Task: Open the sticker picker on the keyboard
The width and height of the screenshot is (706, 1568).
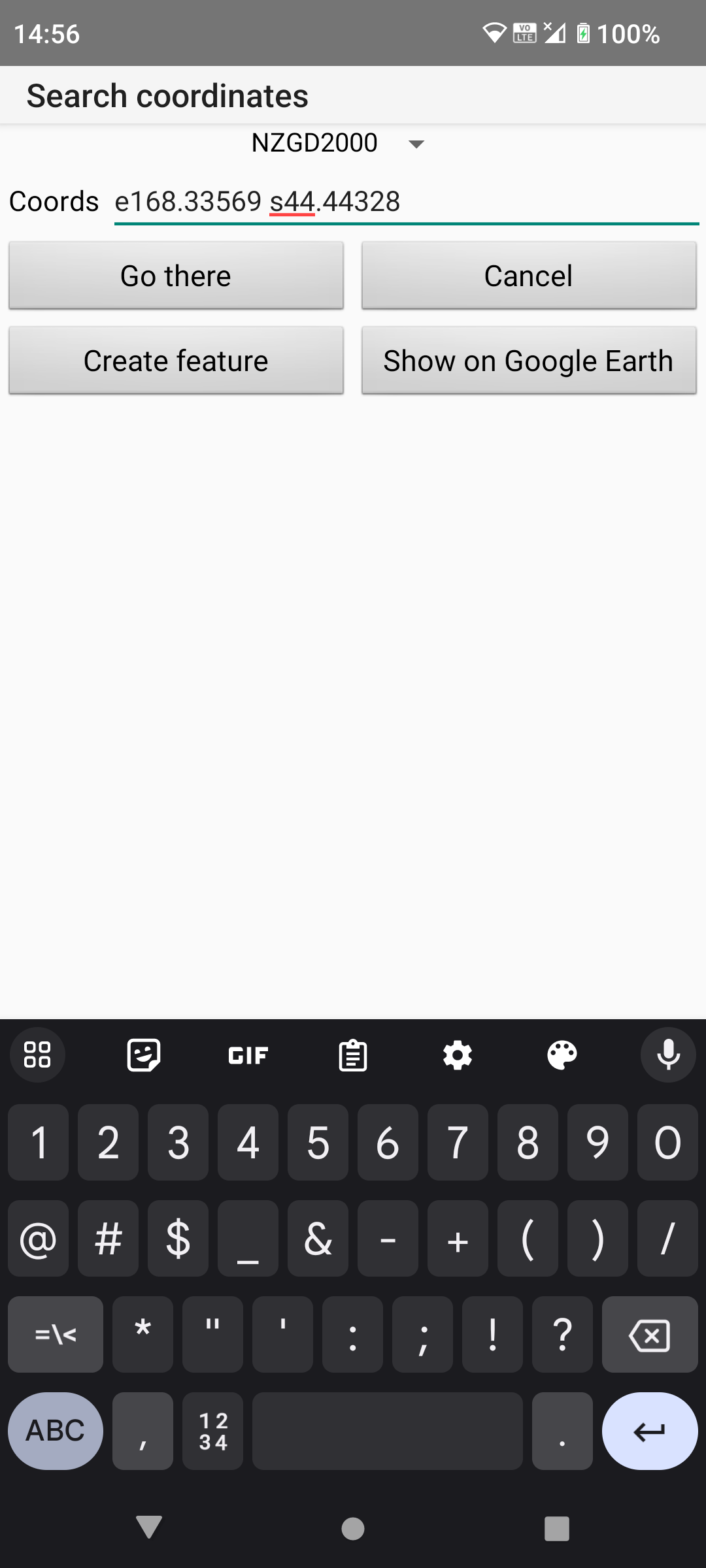Action: pos(143,1054)
